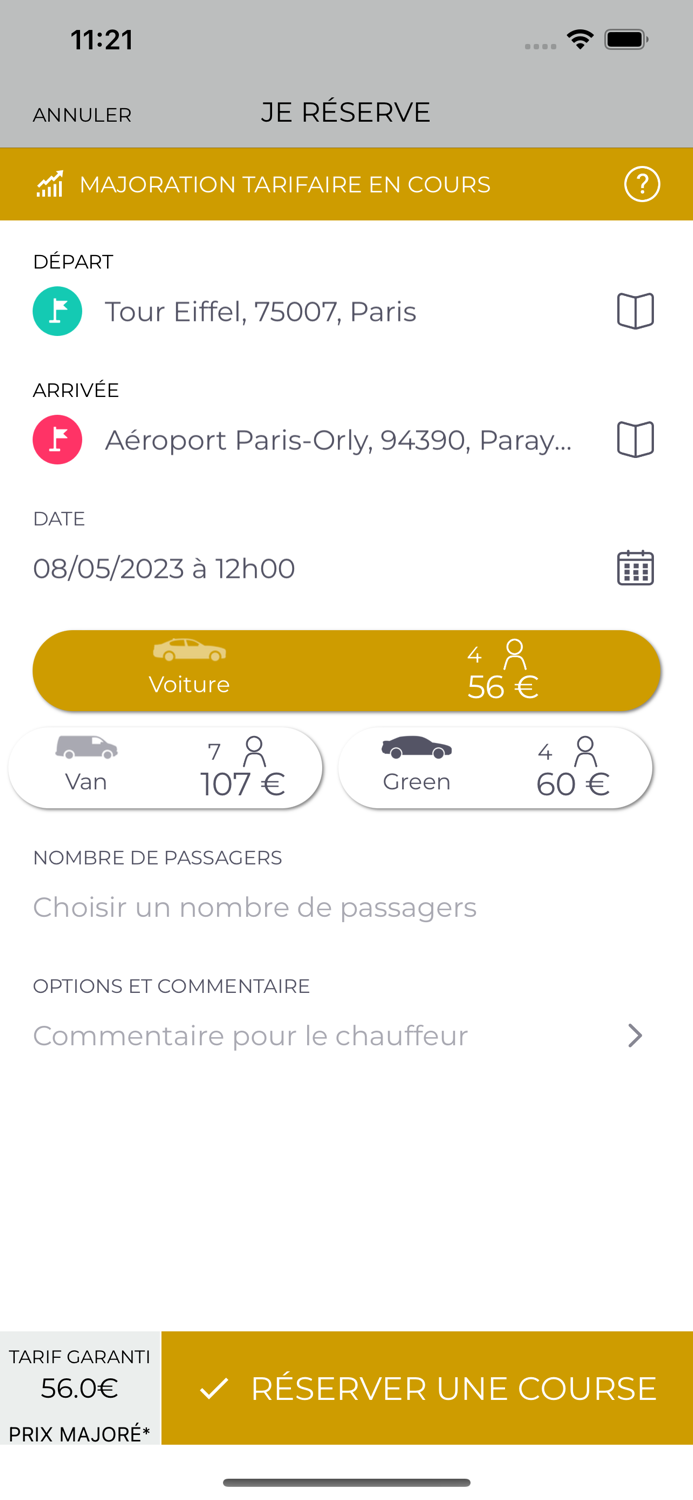The width and height of the screenshot is (693, 1500).
Task: Open the calendar date picker icon
Action: point(635,568)
